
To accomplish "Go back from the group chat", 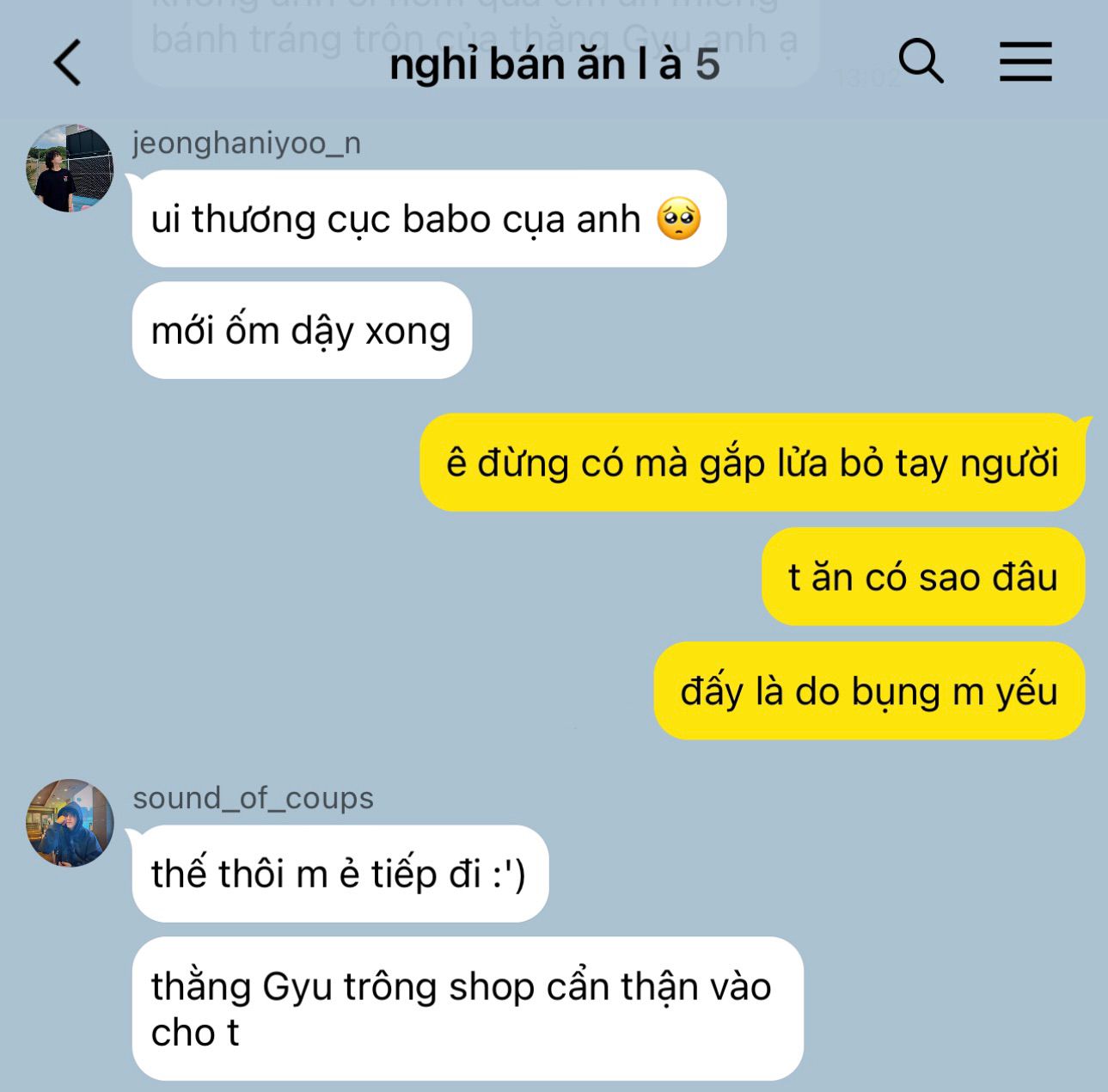I will pyautogui.click(x=67, y=63).
